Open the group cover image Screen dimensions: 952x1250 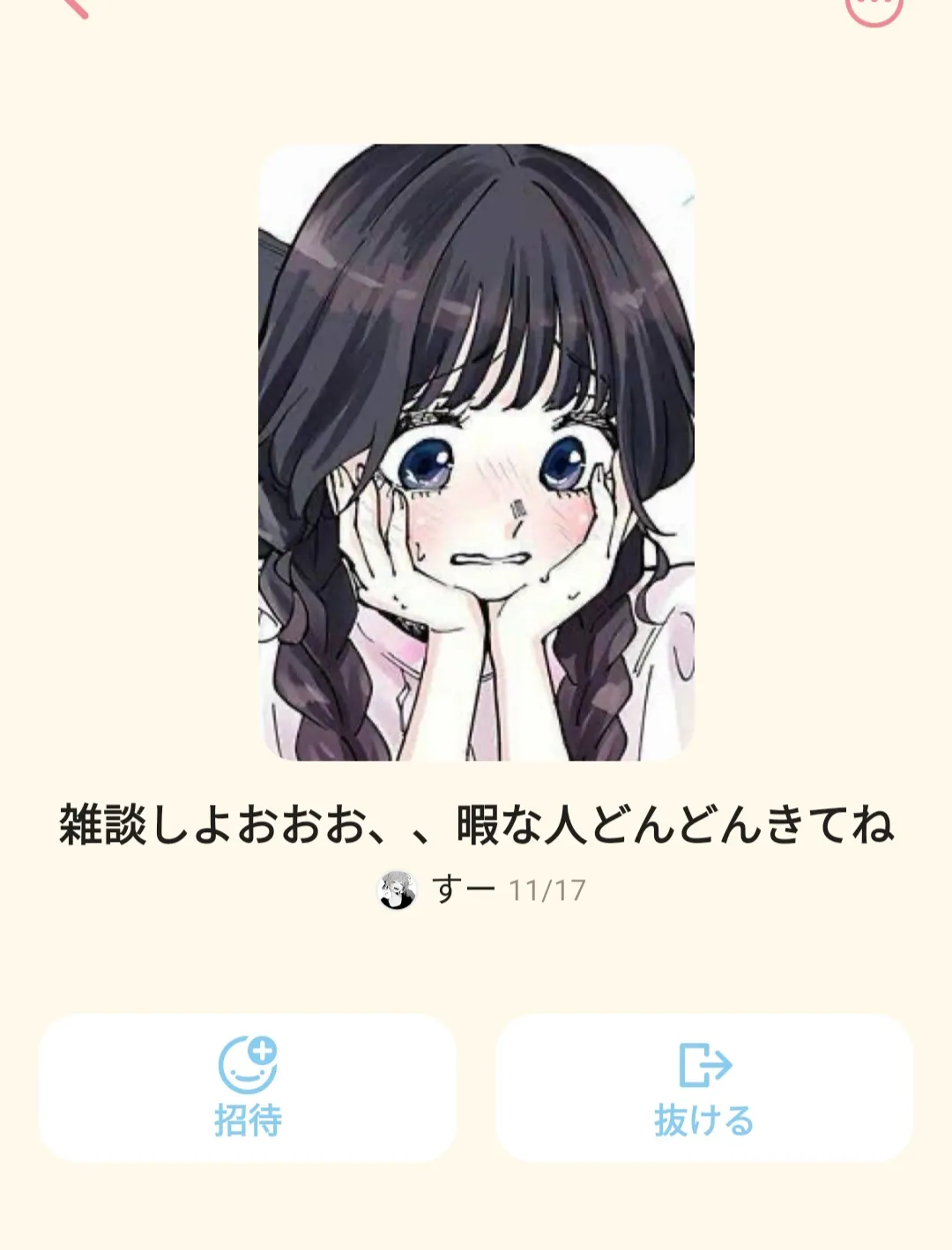476,452
